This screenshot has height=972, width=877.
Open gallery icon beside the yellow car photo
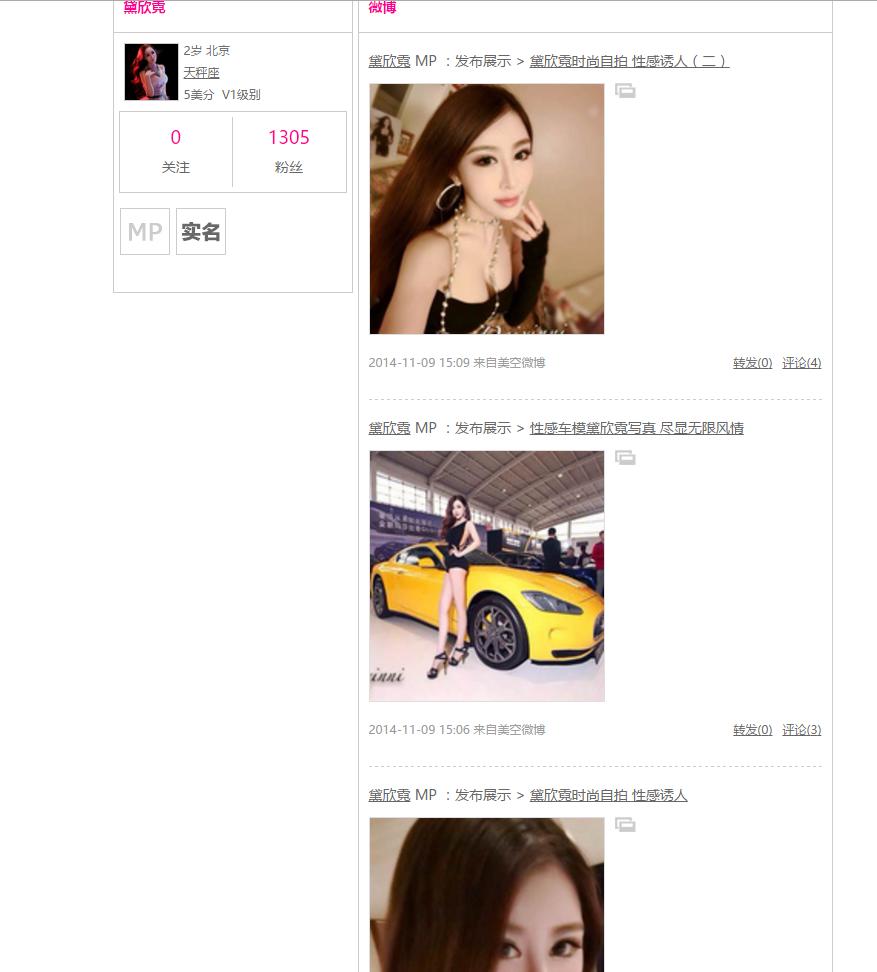click(625, 458)
